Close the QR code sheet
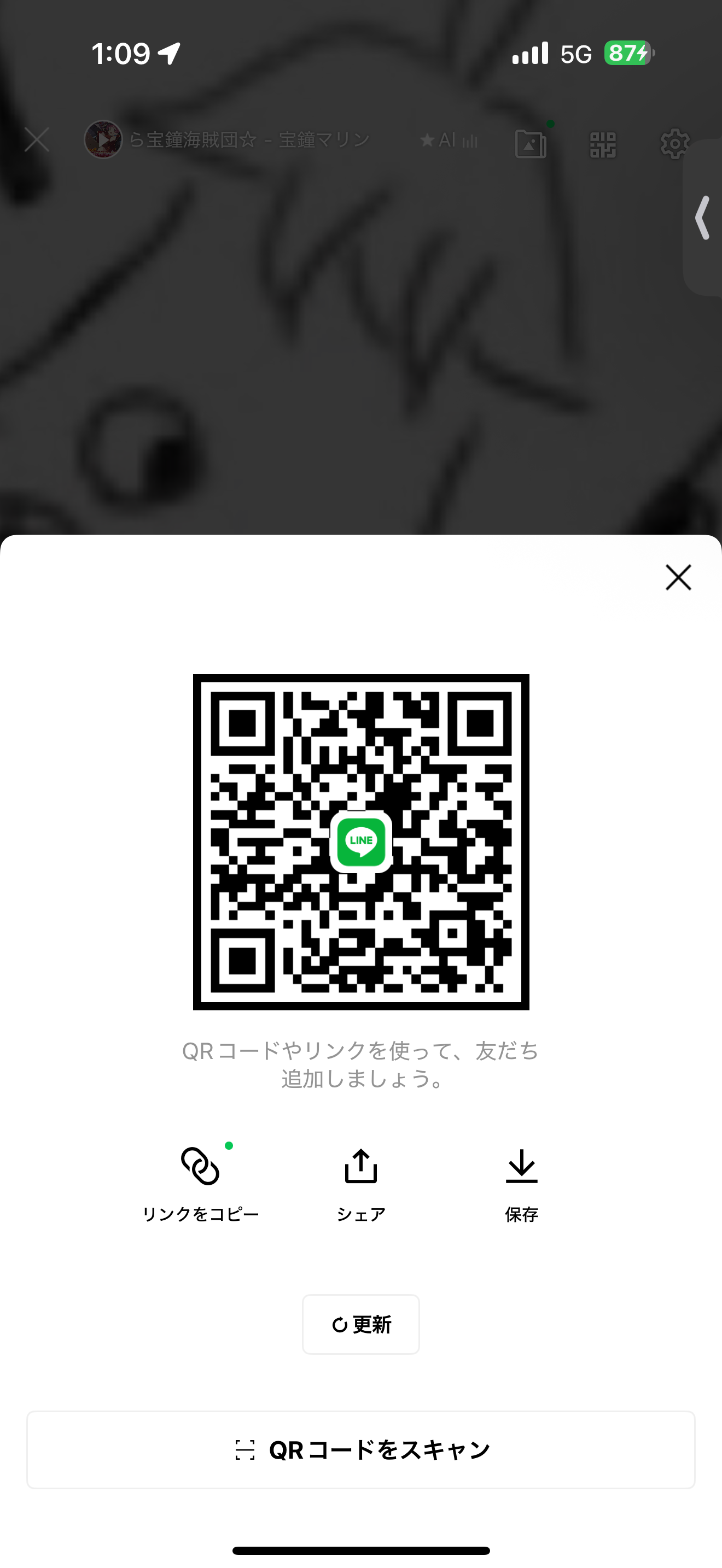Image resolution: width=722 pixels, height=1568 pixels. 678,577
